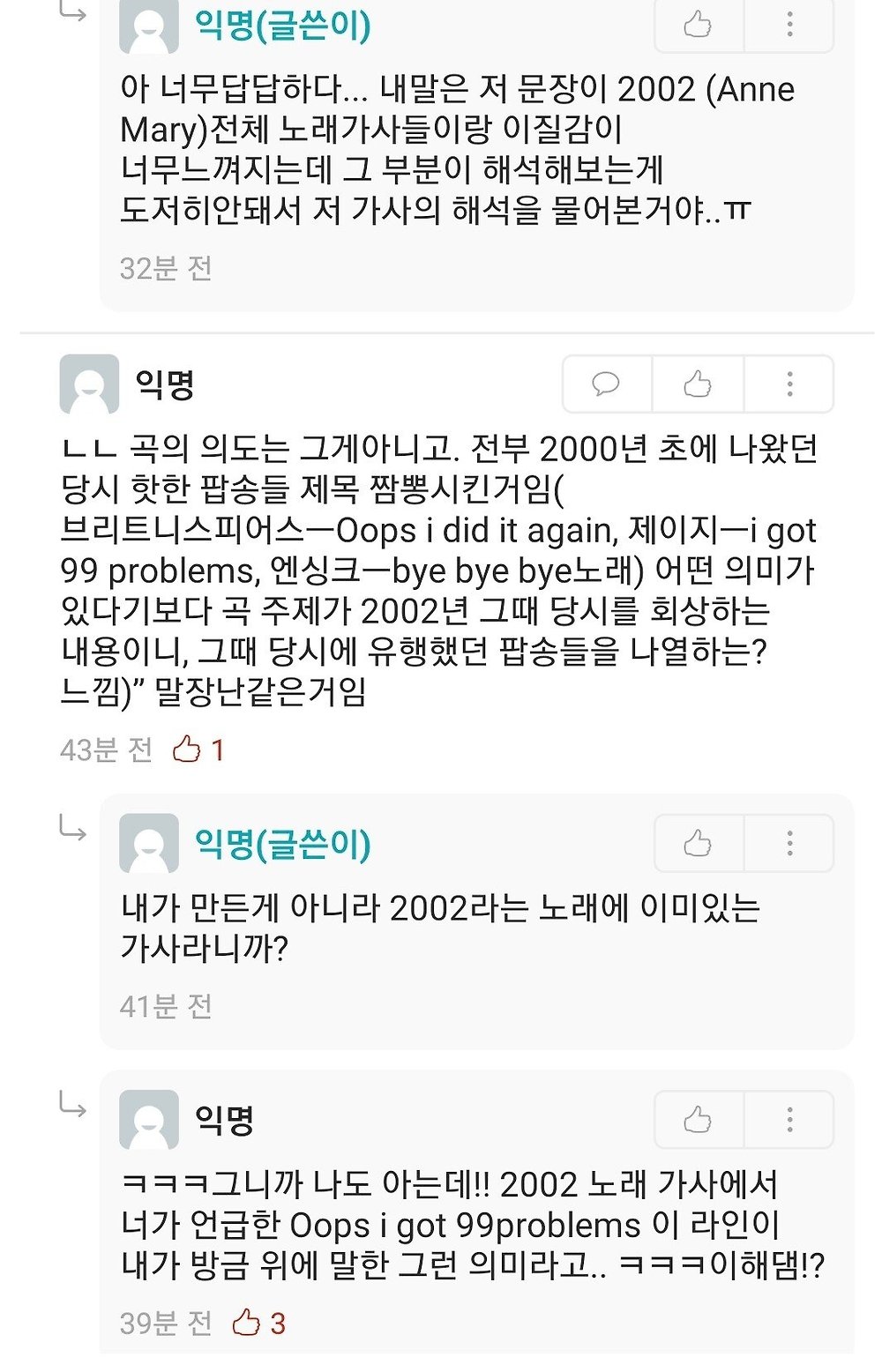Like the reply starting '내가 만든게 아니라'
The image size is (882, 1372).
coord(698,844)
